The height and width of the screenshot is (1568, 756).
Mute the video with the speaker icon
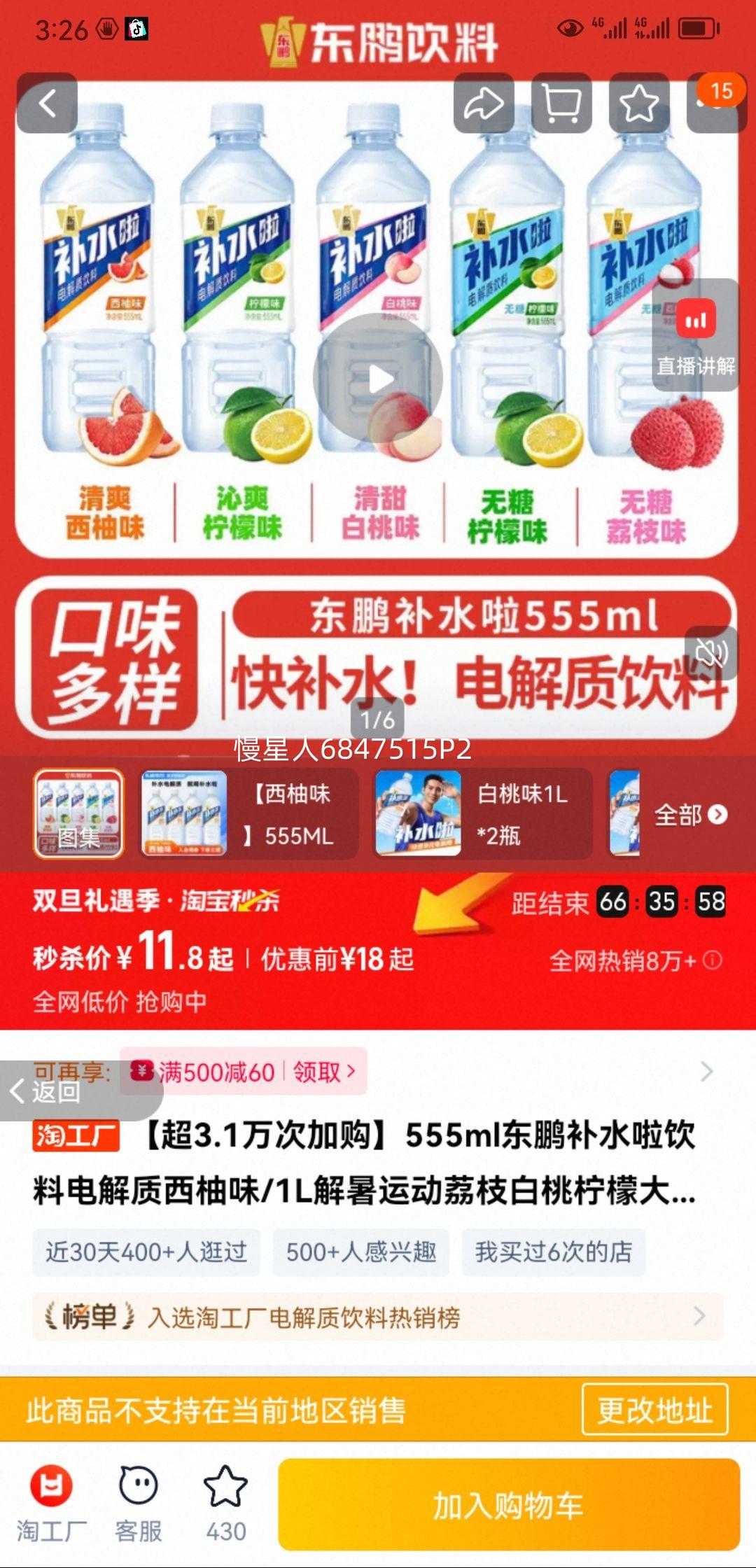click(709, 654)
